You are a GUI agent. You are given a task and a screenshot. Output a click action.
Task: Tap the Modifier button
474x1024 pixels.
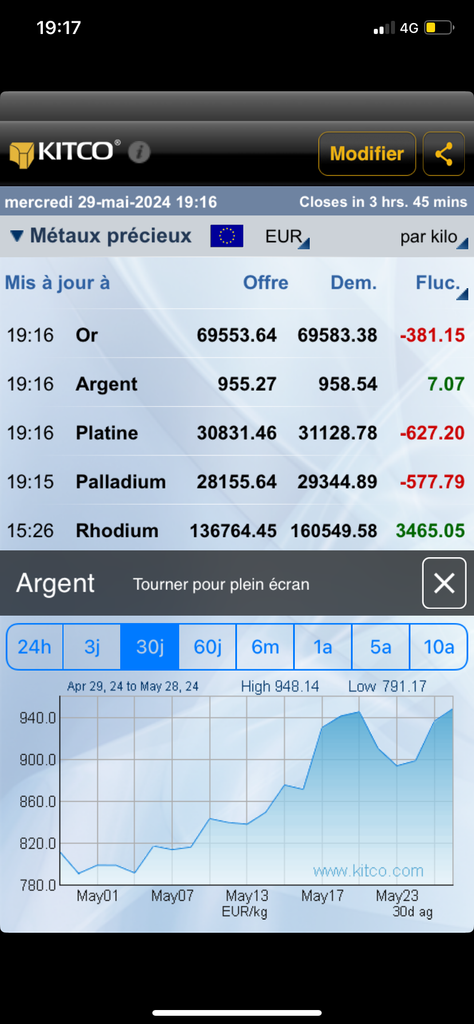tap(367, 153)
